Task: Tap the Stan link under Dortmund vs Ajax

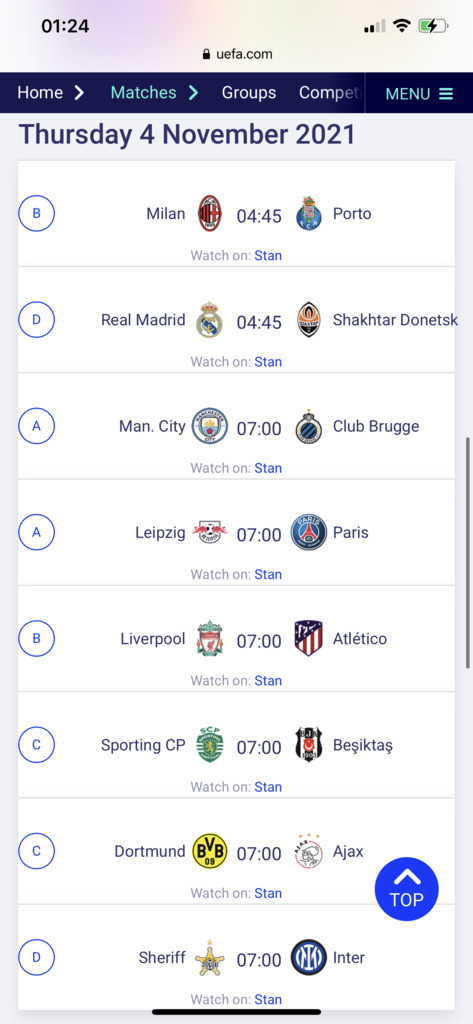Action: (268, 893)
